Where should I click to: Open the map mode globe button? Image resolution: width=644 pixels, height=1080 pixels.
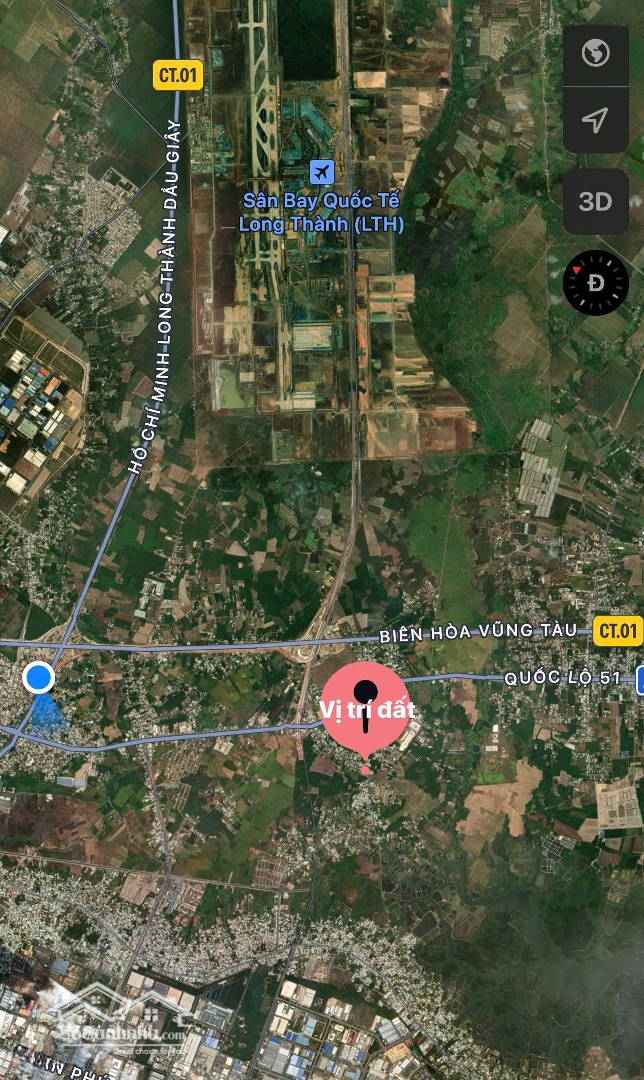pos(595,53)
